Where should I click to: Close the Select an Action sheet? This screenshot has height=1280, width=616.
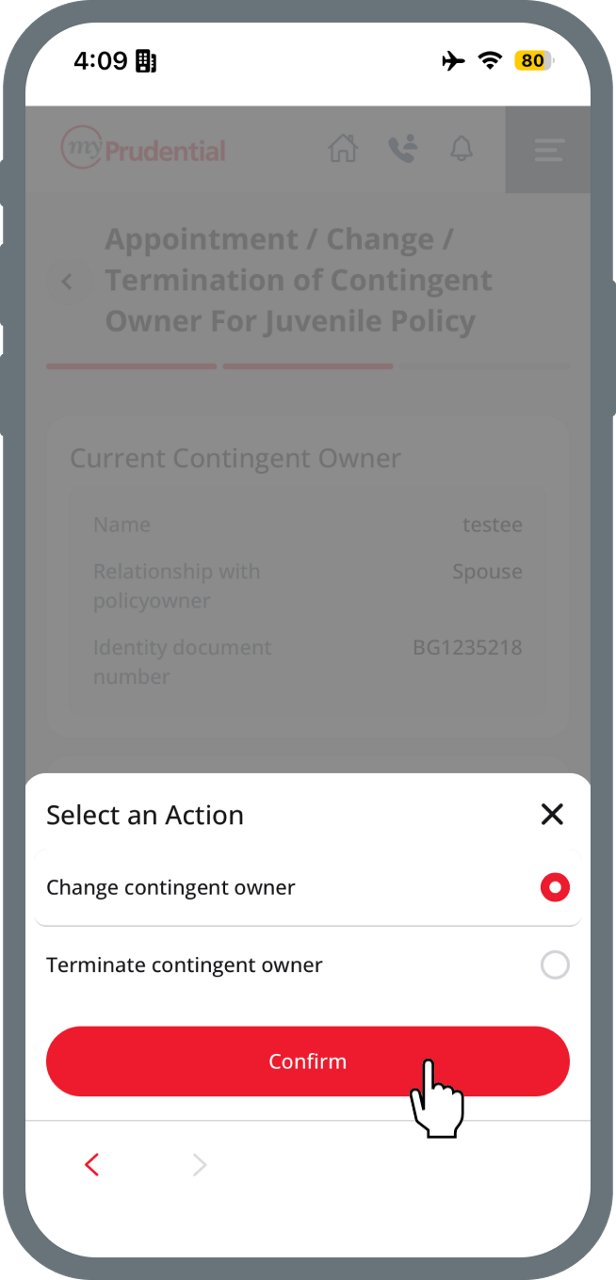pyautogui.click(x=552, y=814)
